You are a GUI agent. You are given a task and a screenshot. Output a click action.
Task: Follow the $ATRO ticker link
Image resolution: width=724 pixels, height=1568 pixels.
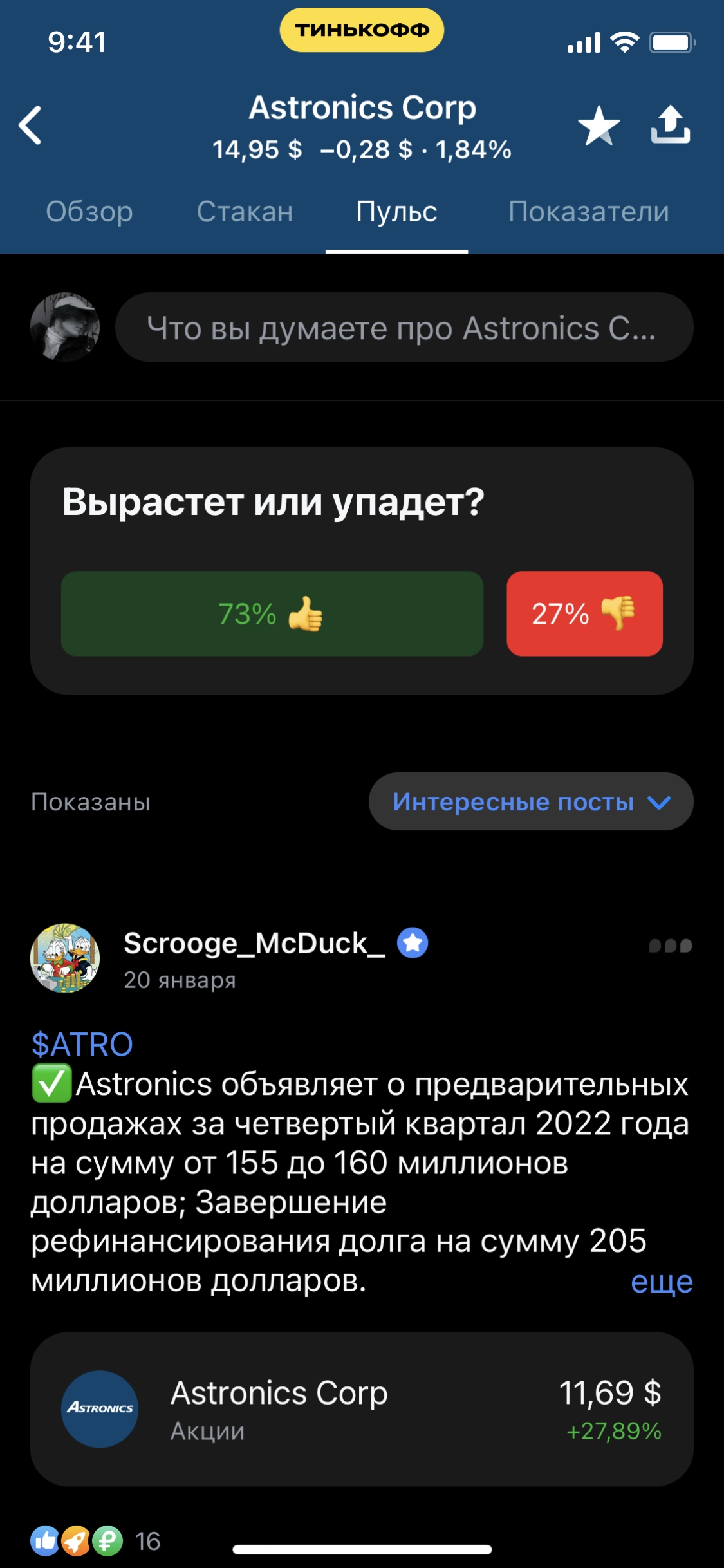click(x=82, y=1044)
